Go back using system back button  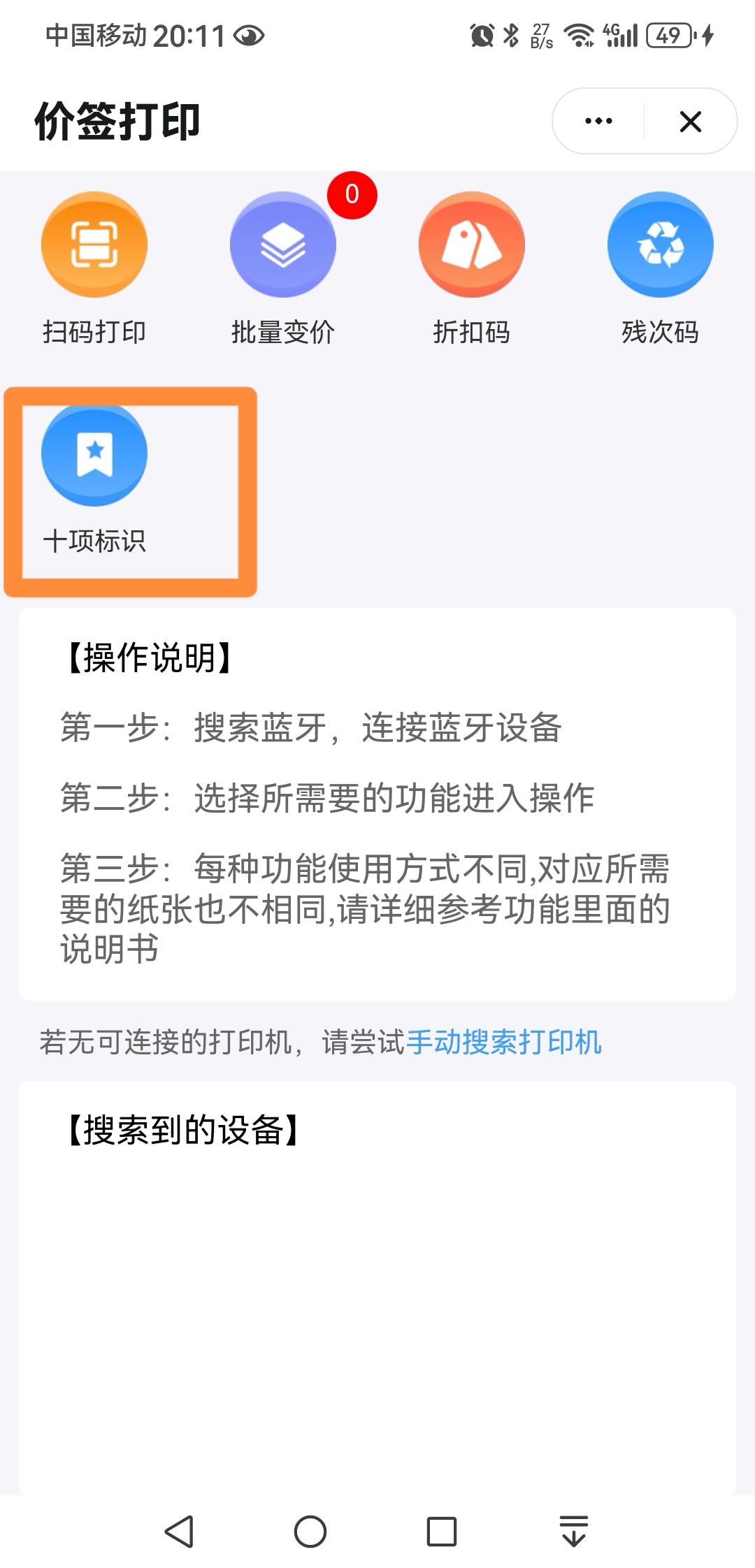click(x=179, y=1531)
